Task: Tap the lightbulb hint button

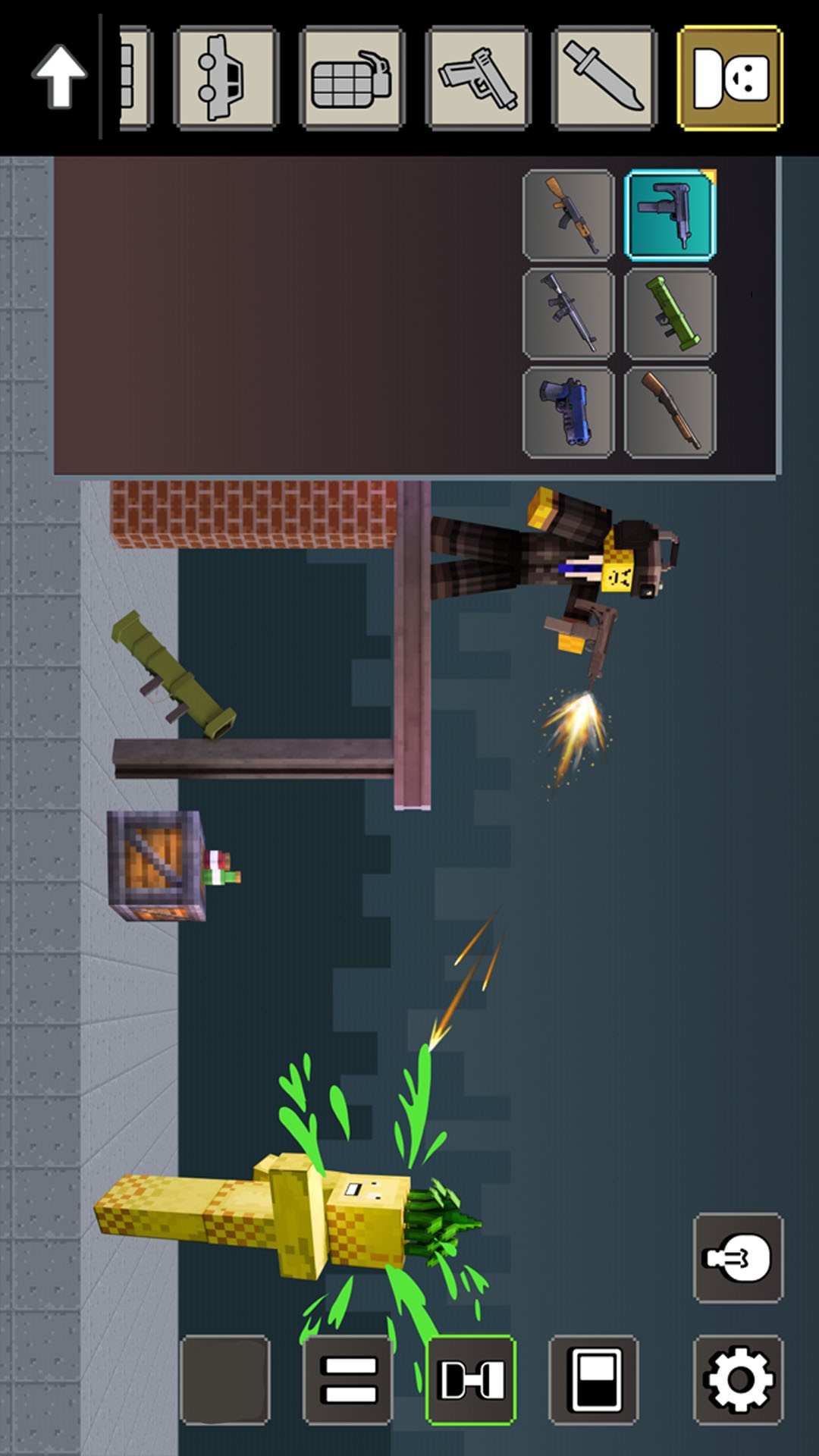Action: pyautogui.click(x=738, y=1258)
